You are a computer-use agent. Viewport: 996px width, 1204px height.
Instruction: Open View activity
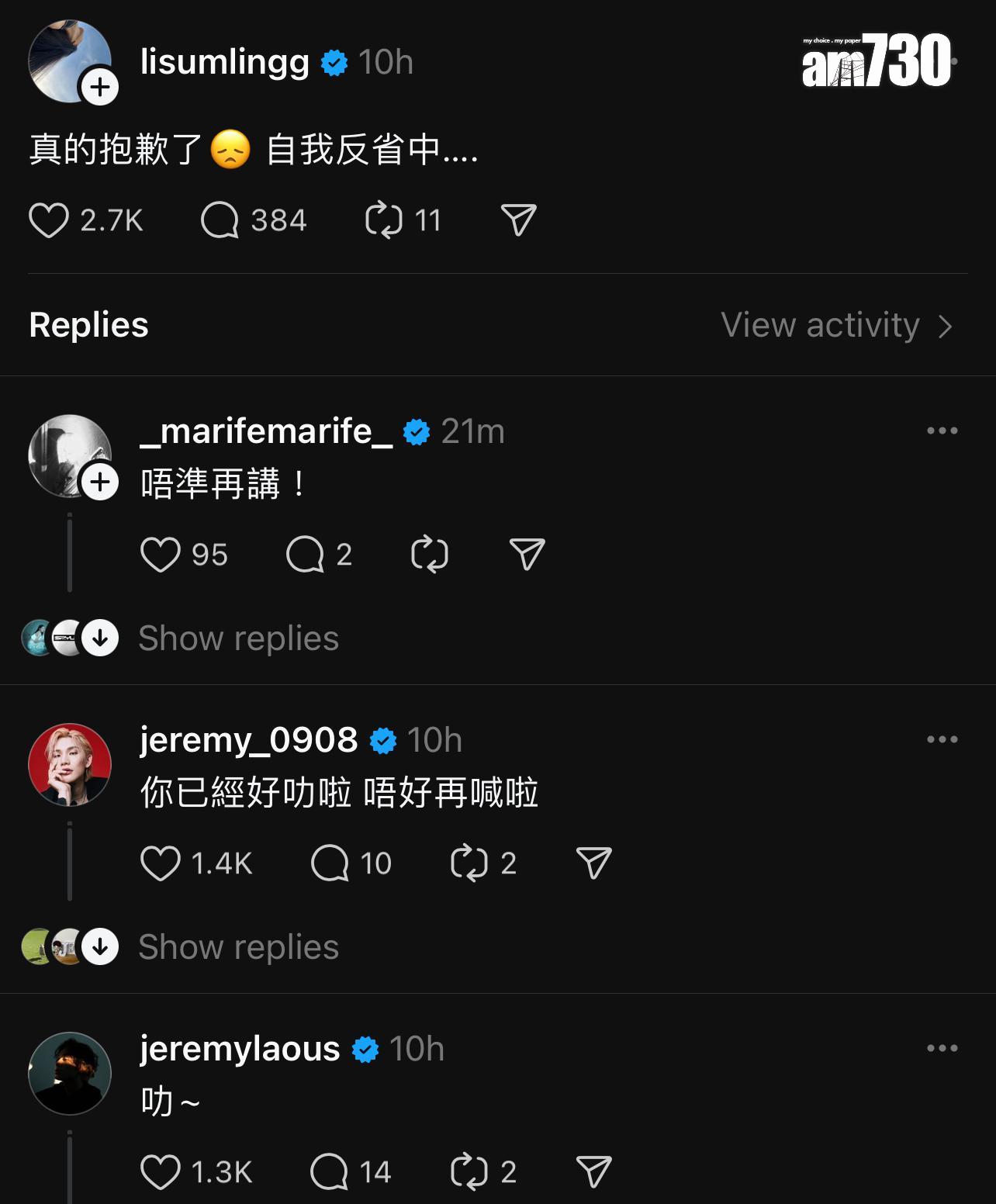pos(836,325)
